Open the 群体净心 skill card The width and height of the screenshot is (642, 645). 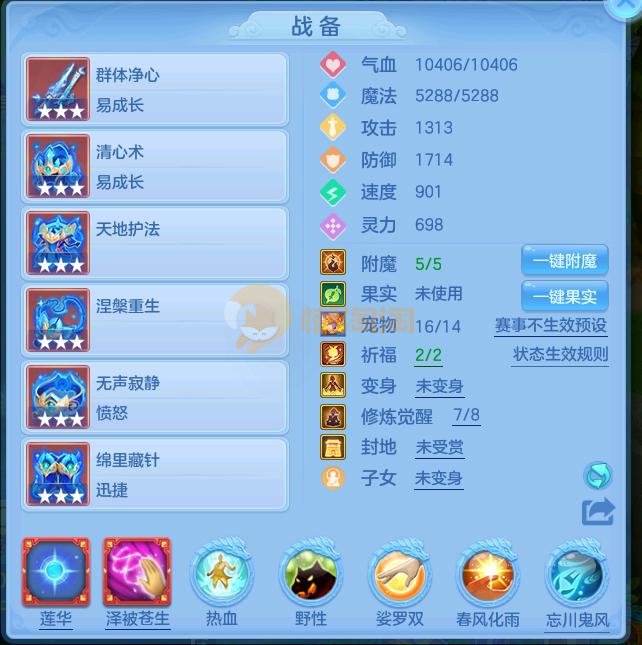coord(155,89)
